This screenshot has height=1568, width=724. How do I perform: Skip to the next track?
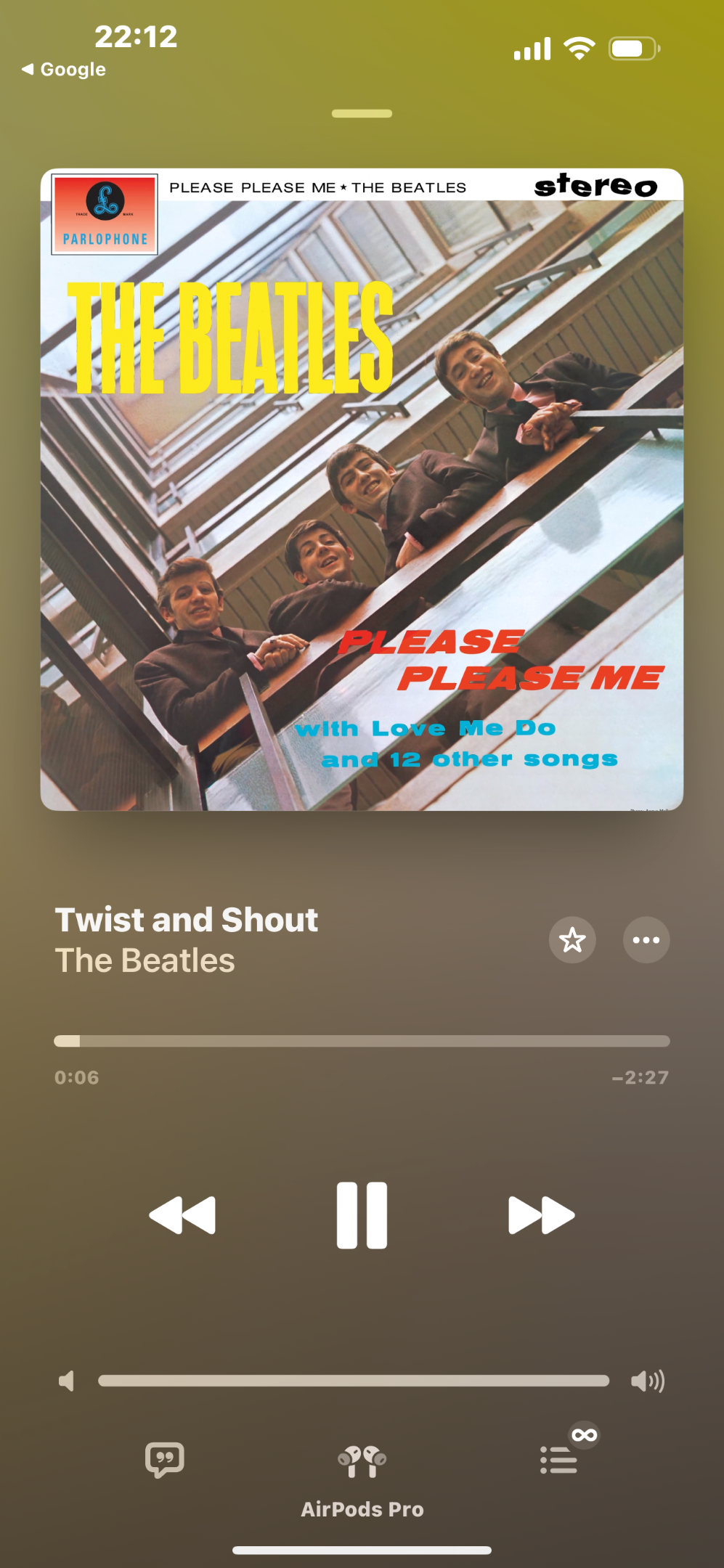click(x=542, y=1215)
